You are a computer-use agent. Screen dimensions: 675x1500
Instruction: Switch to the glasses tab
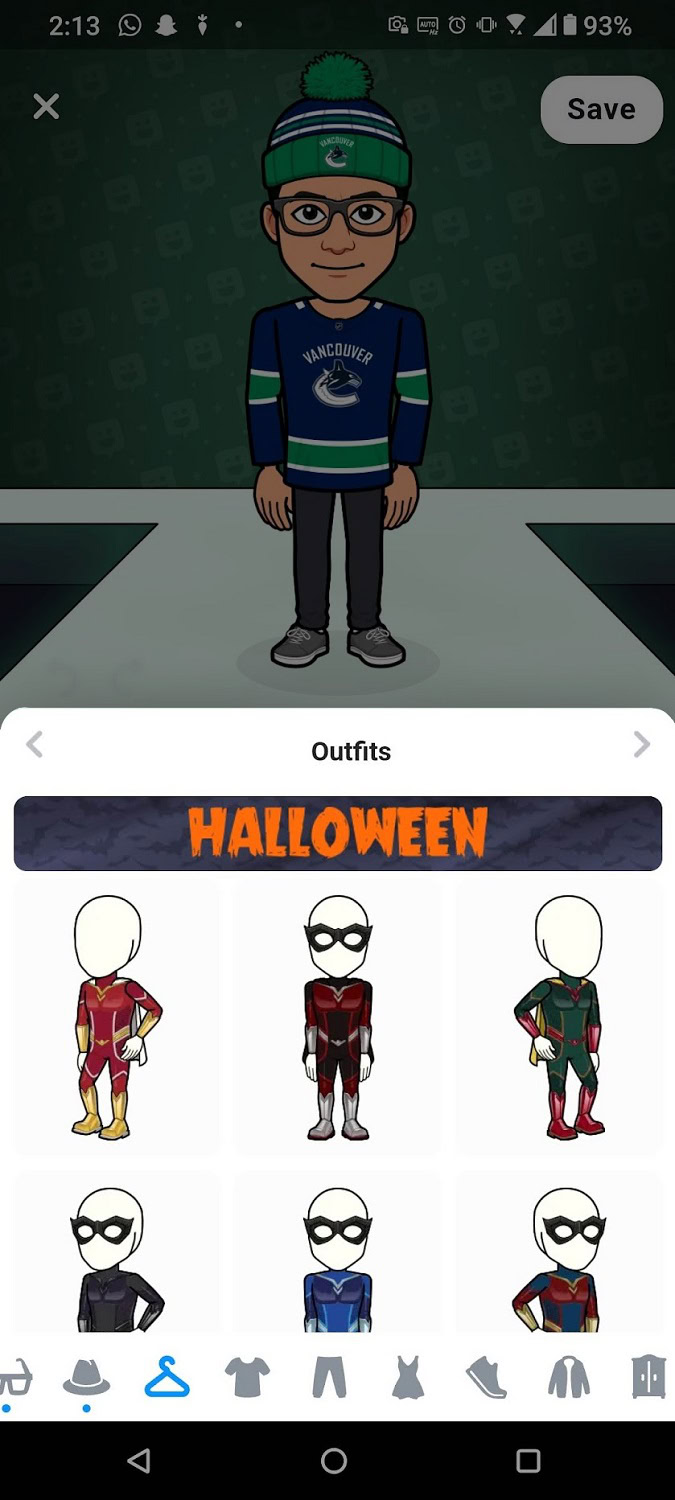pos(14,1378)
